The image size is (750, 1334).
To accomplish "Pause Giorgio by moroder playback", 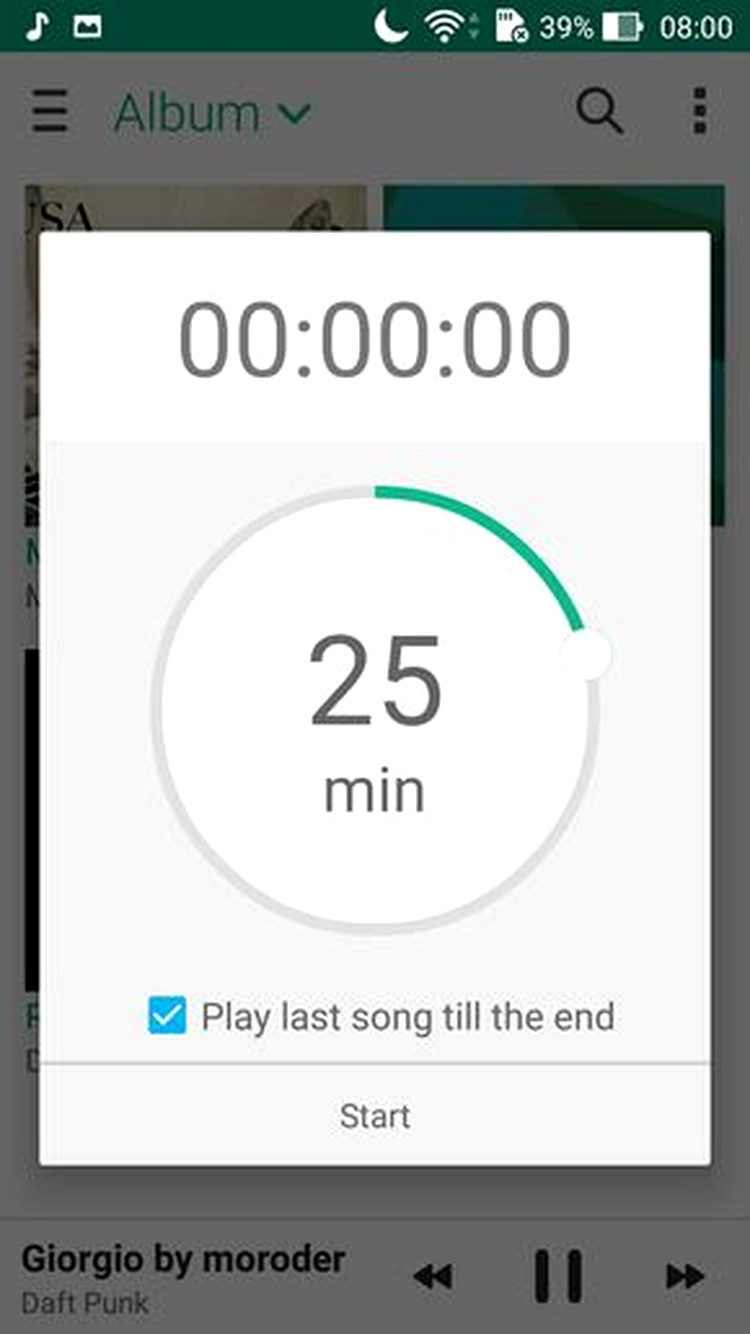I will [558, 1276].
